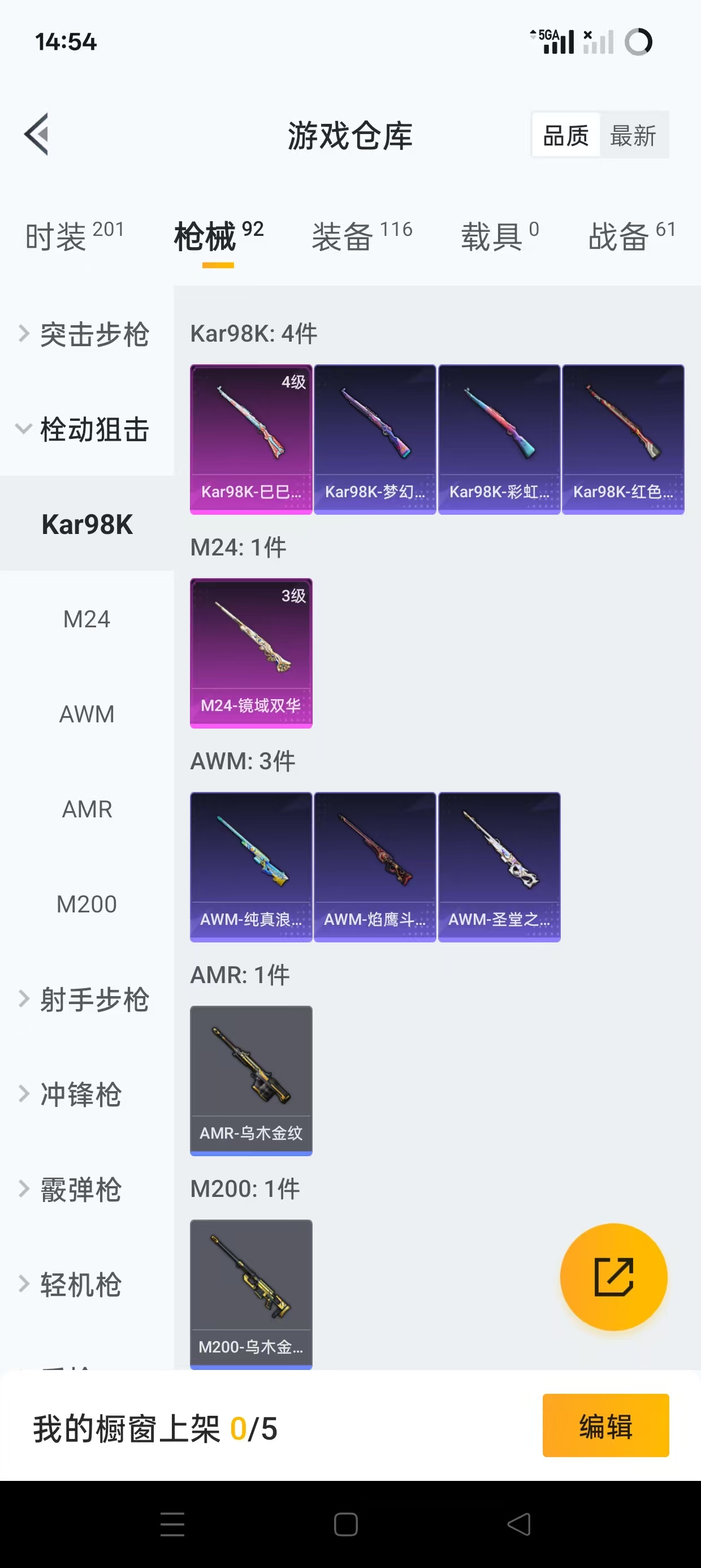Open the Kar98K-梦幻 skin card
701x1568 pixels.
(375, 439)
